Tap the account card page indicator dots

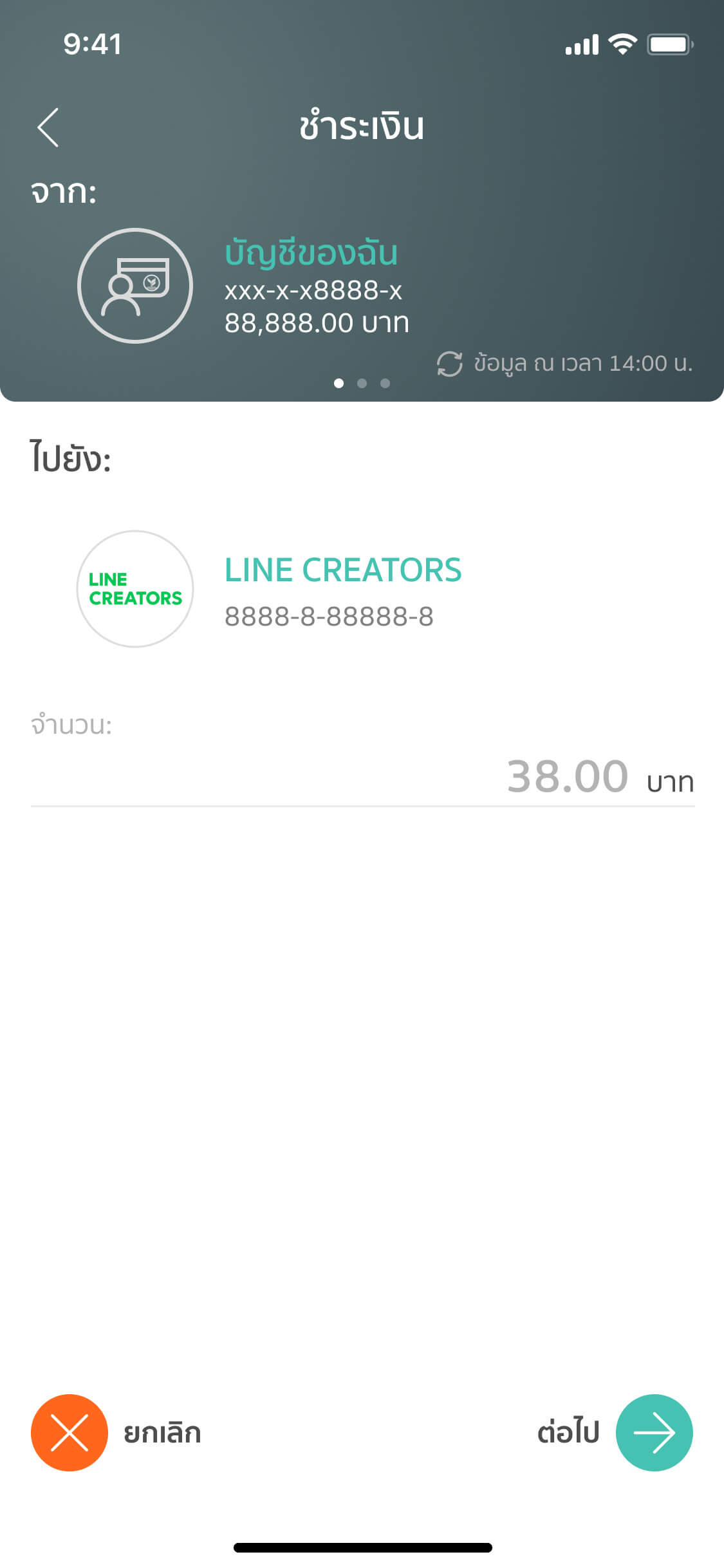tap(362, 384)
